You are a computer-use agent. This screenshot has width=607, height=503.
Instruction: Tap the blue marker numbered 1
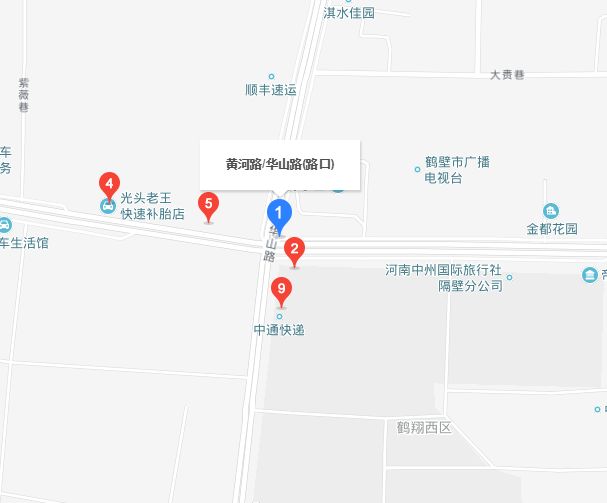pos(279,212)
